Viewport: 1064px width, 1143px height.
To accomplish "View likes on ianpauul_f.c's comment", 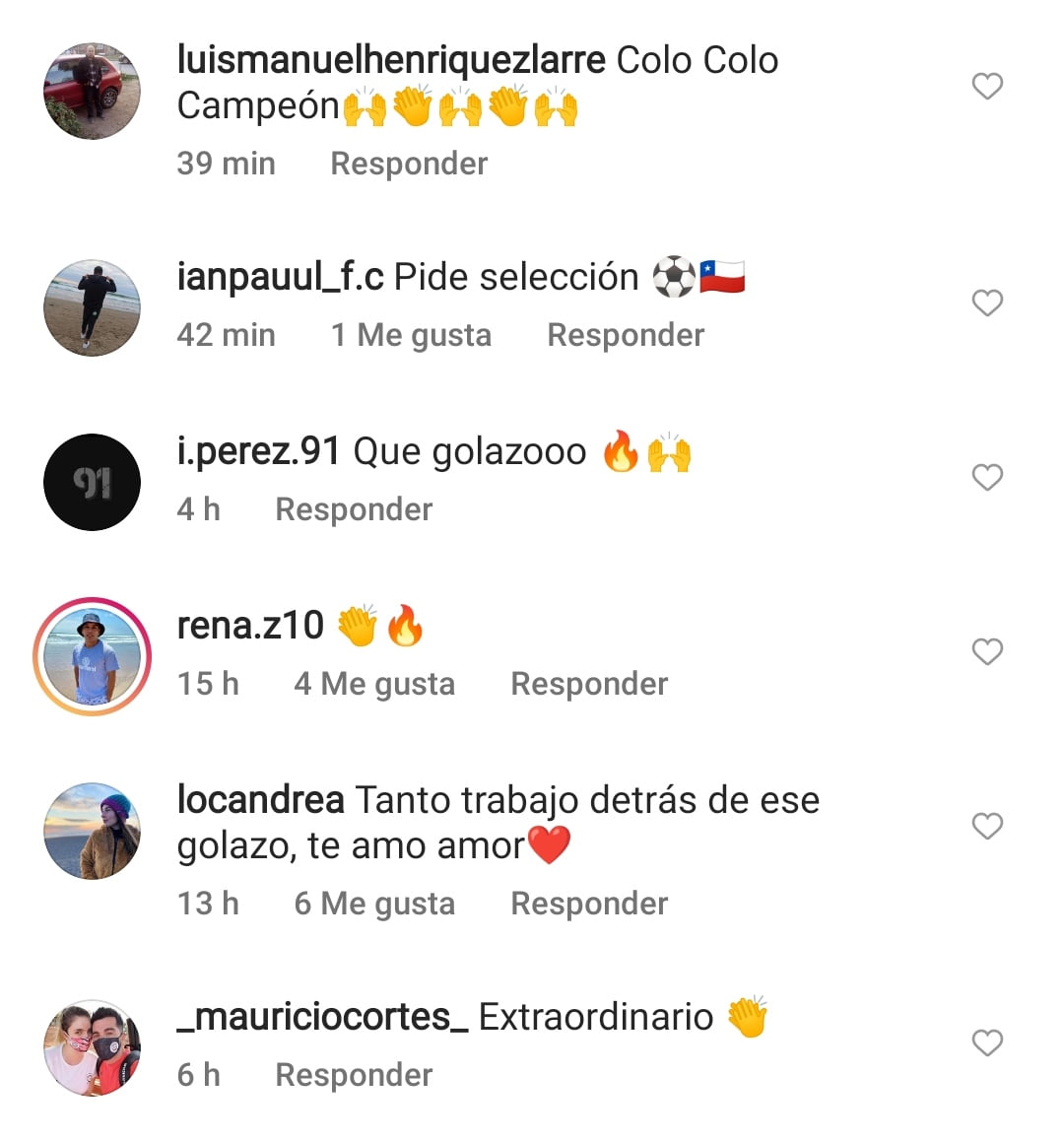I will pyautogui.click(x=411, y=335).
